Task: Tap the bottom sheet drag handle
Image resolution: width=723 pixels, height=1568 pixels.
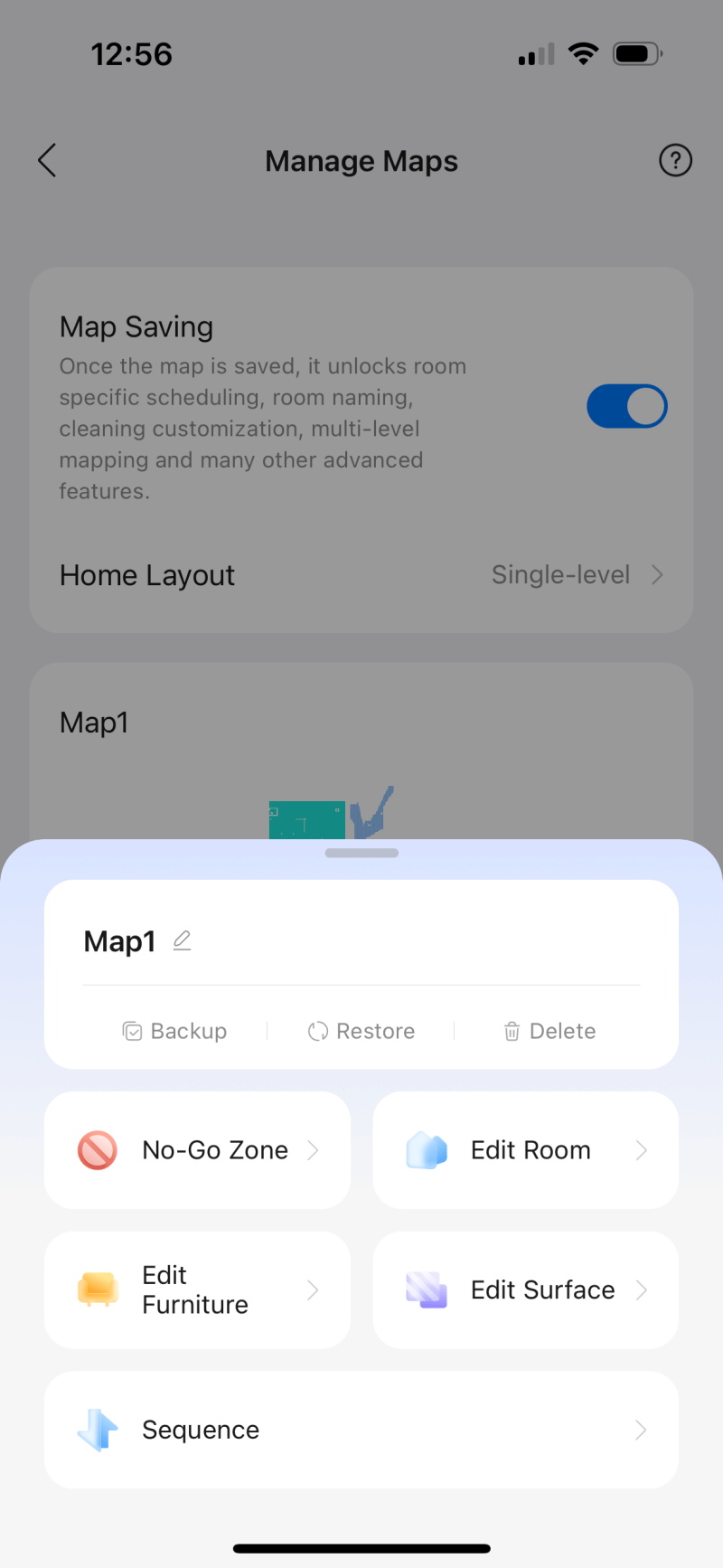Action: (x=361, y=853)
